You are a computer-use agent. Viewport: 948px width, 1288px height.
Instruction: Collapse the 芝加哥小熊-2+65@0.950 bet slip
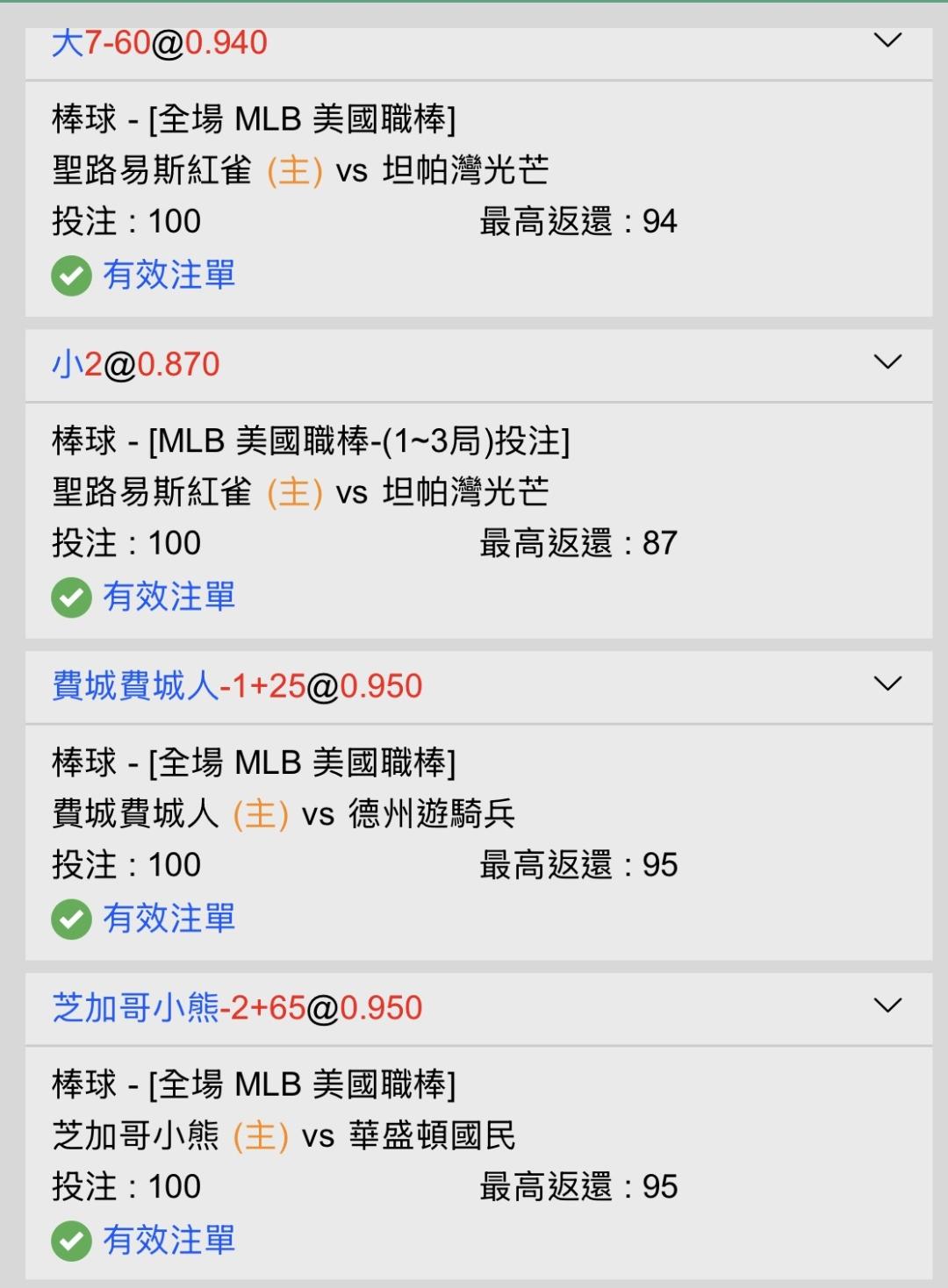point(888,1005)
